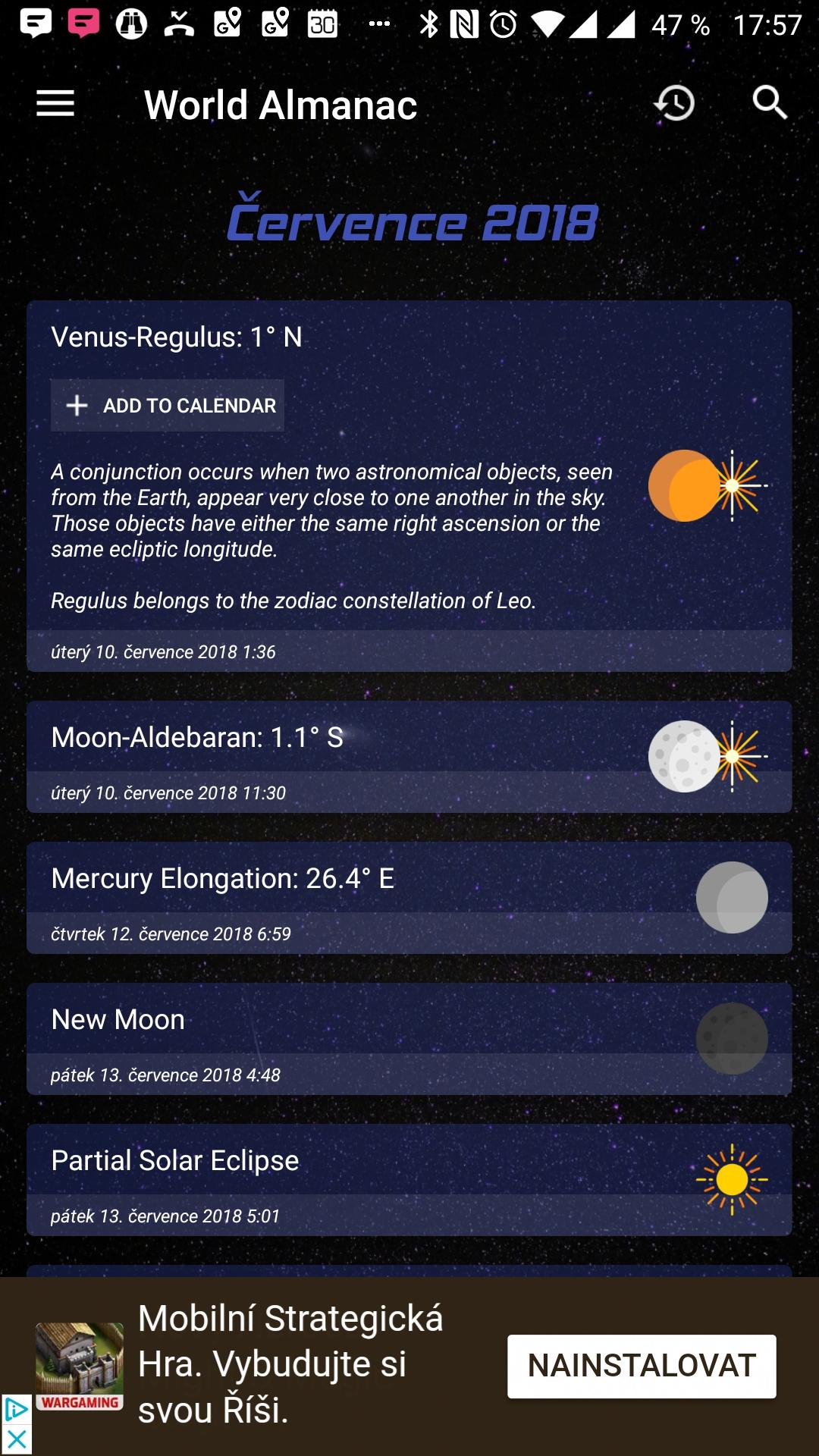
Task: Expand the Moon-Aldebaran event card
Action: point(409,757)
